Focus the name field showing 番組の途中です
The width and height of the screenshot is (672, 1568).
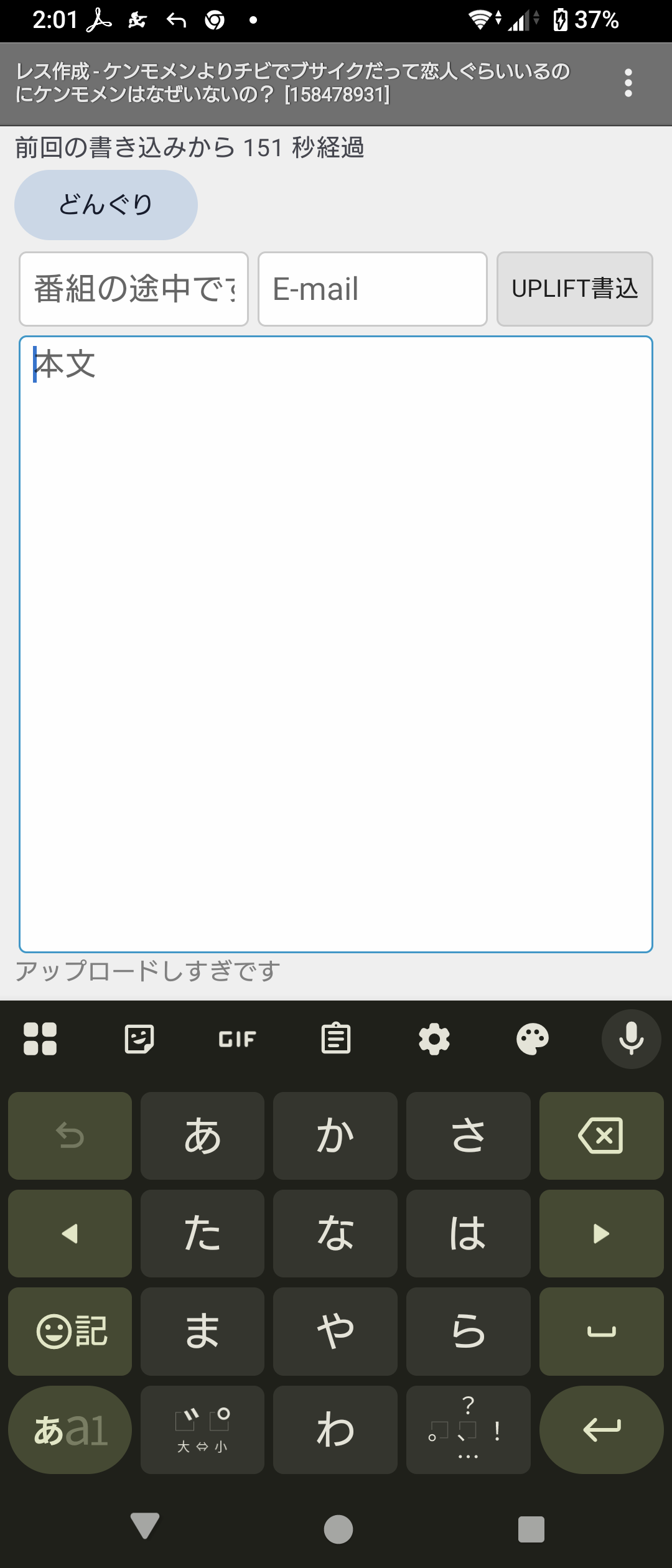(134, 289)
